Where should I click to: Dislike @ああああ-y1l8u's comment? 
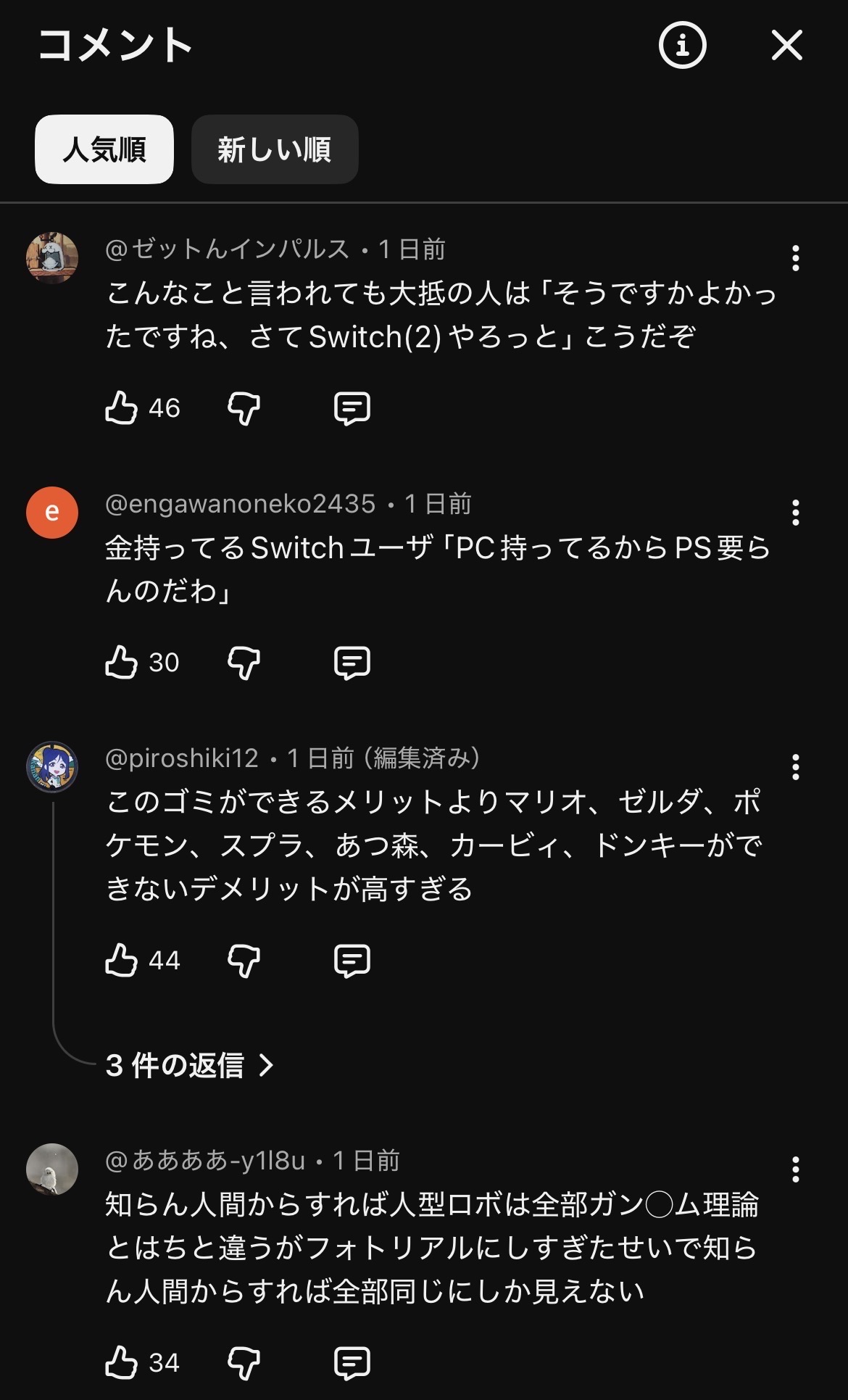point(244,1363)
